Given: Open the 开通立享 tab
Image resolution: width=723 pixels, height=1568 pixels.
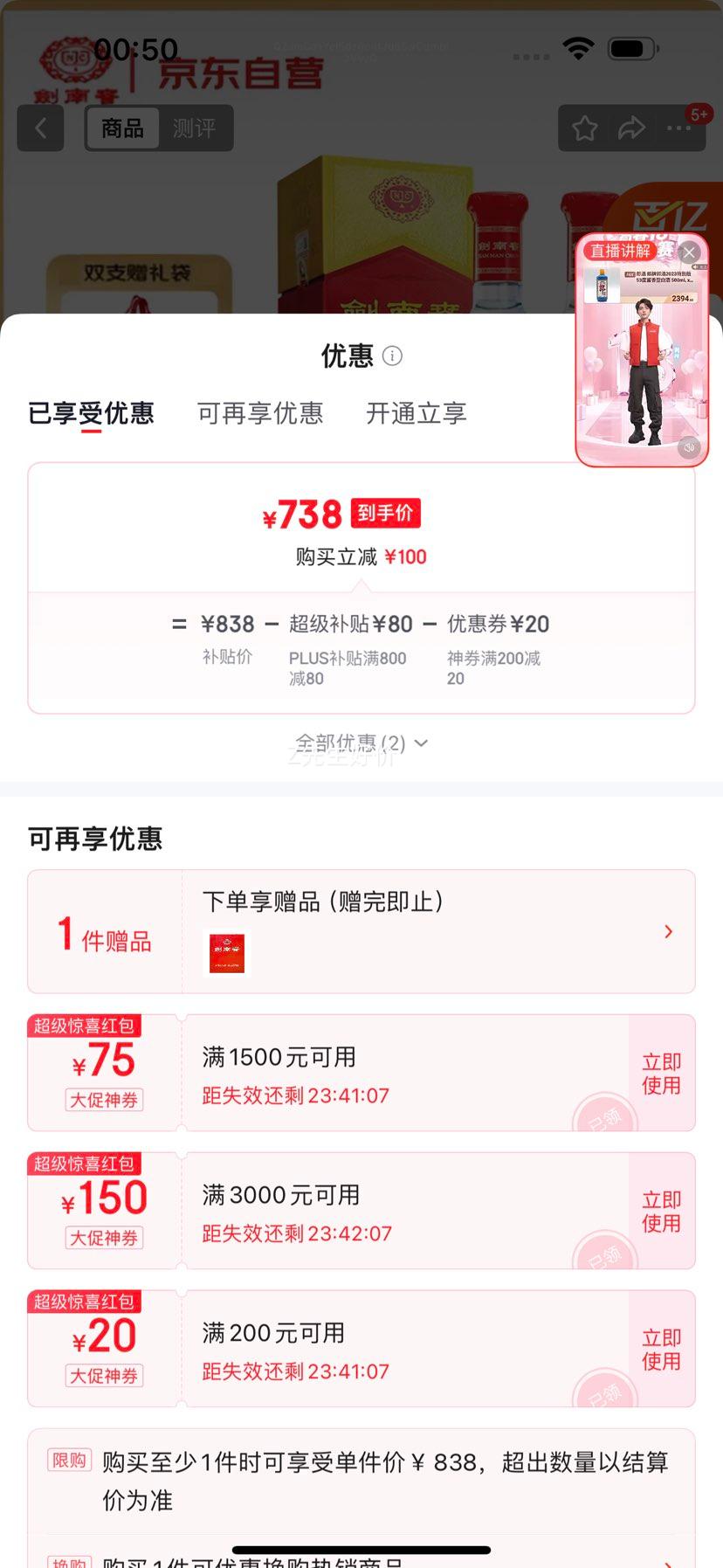Looking at the screenshot, I should [x=417, y=414].
